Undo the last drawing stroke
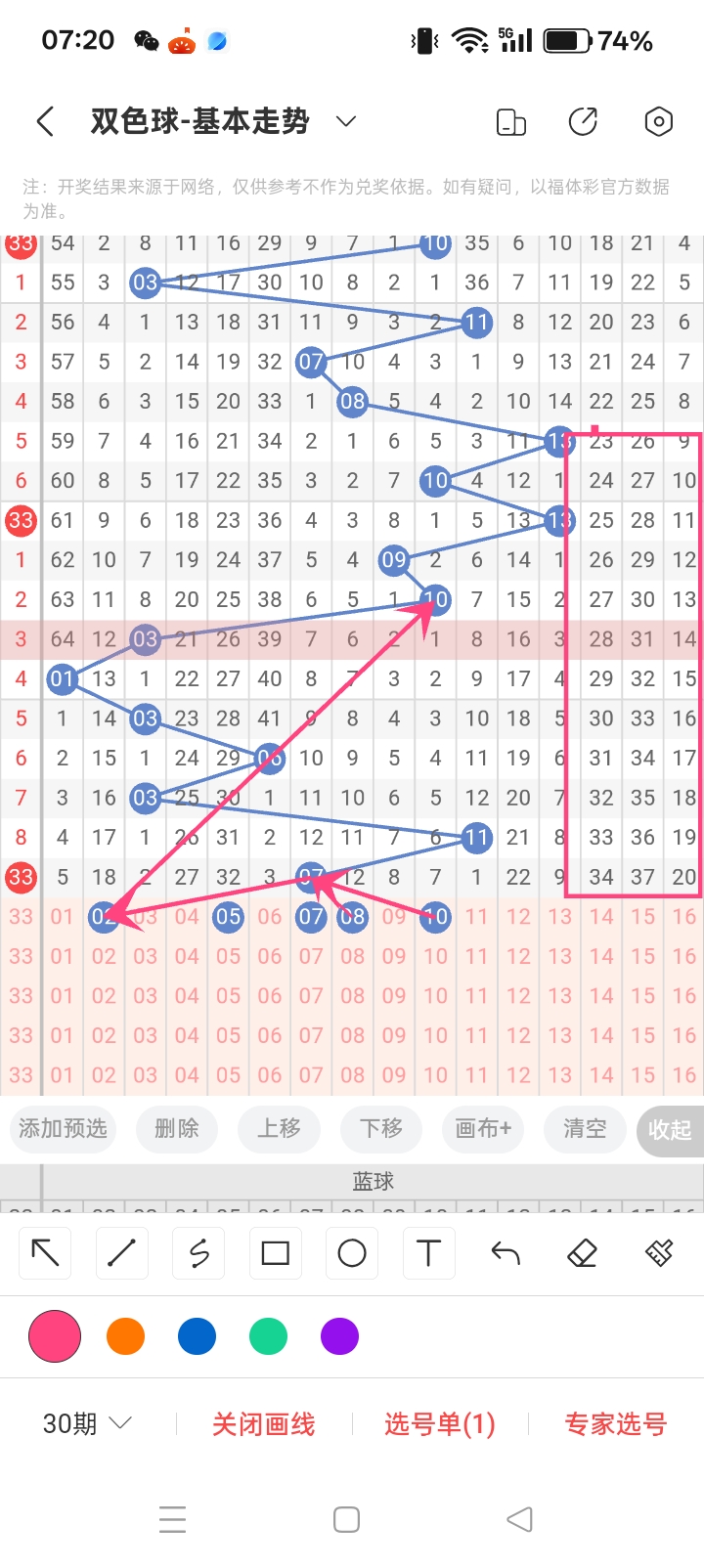Image resolution: width=704 pixels, height=1568 pixels. [506, 1253]
